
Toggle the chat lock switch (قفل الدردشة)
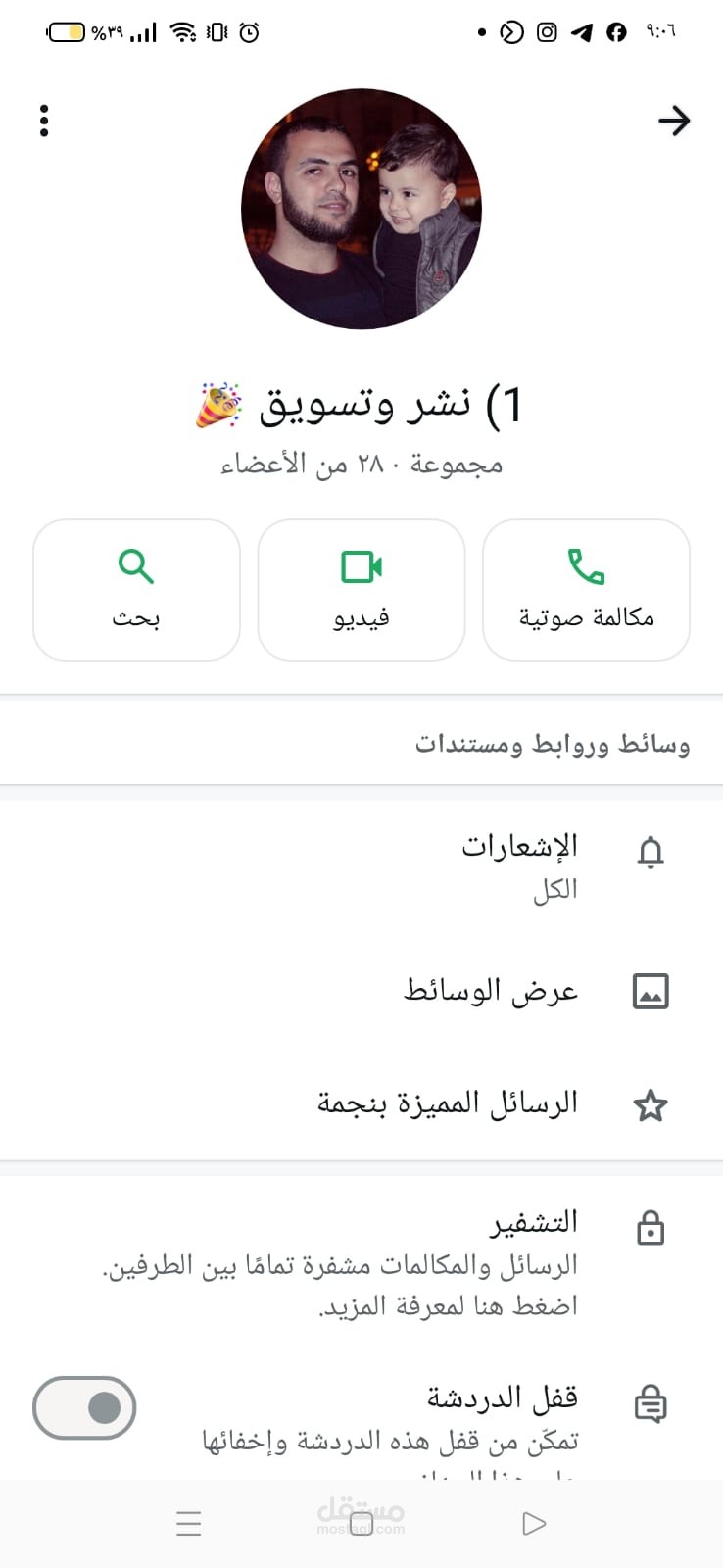(84, 1408)
